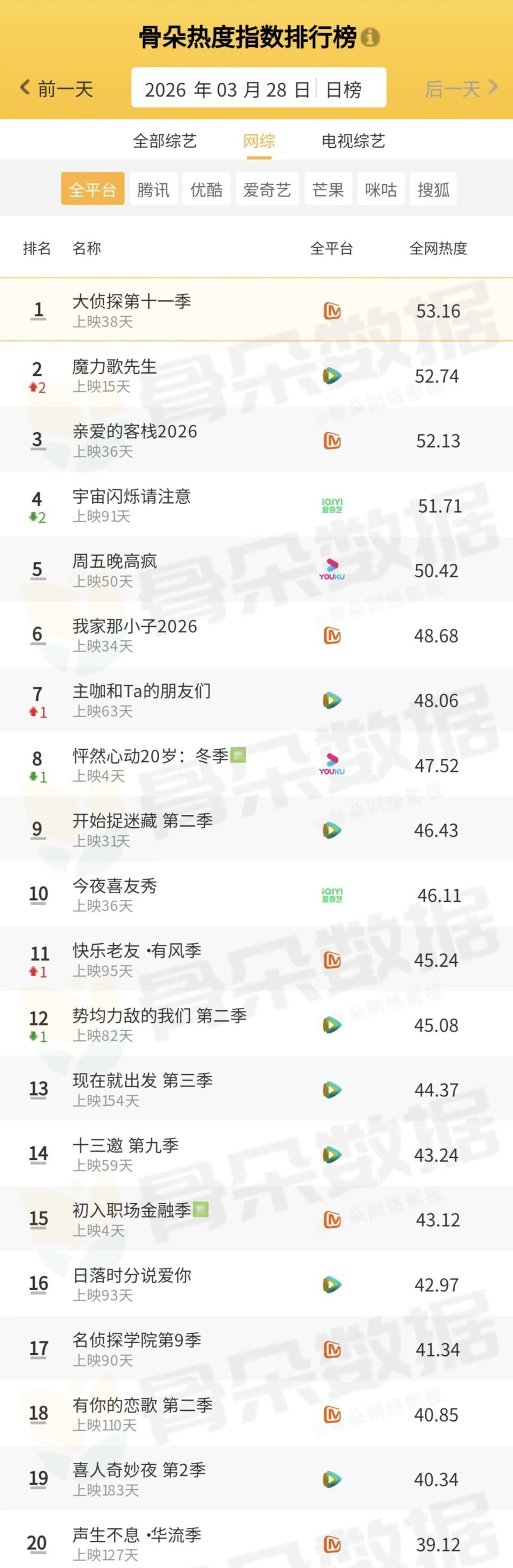Open the heat index info icon
Viewport: 513px width, 1568px height.
(370, 38)
